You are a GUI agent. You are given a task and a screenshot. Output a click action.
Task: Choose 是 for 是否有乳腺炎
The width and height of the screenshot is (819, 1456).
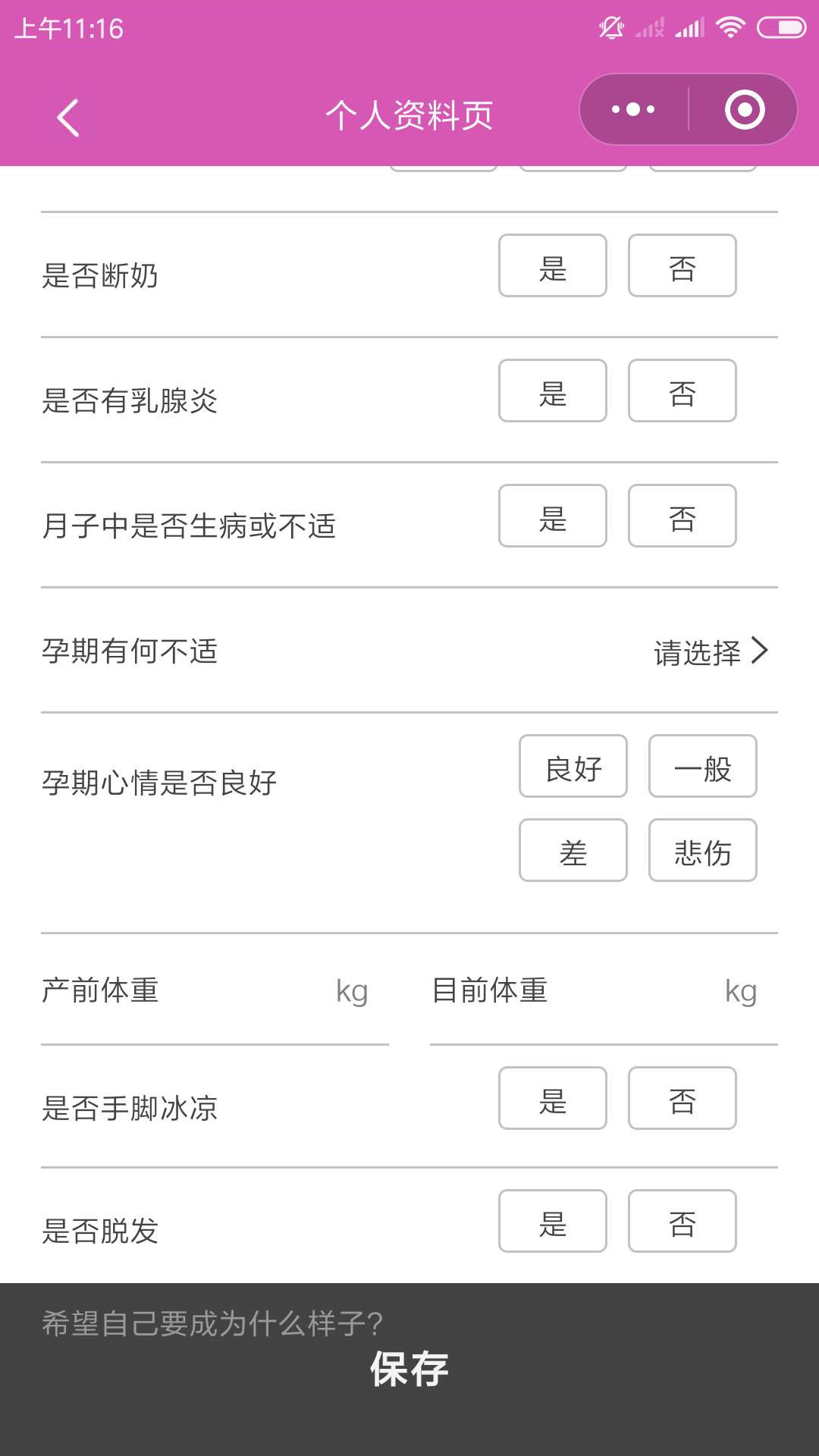[x=552, y=391]
